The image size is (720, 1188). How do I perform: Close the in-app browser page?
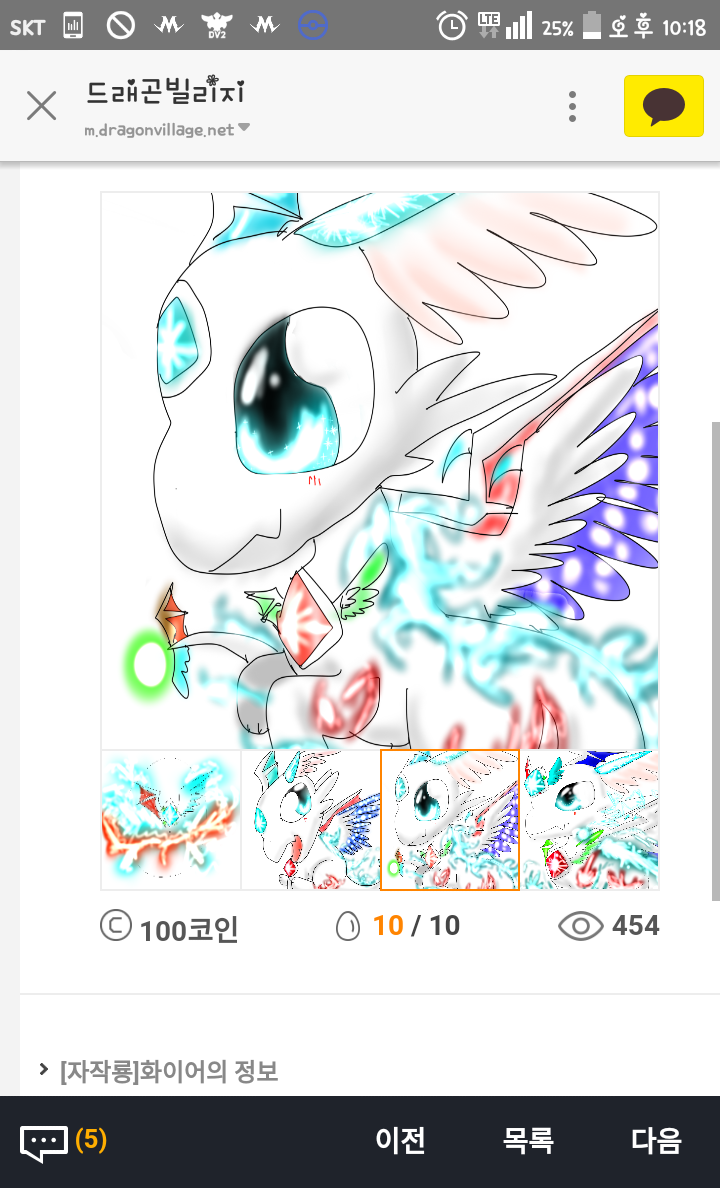tap(41, 105)
